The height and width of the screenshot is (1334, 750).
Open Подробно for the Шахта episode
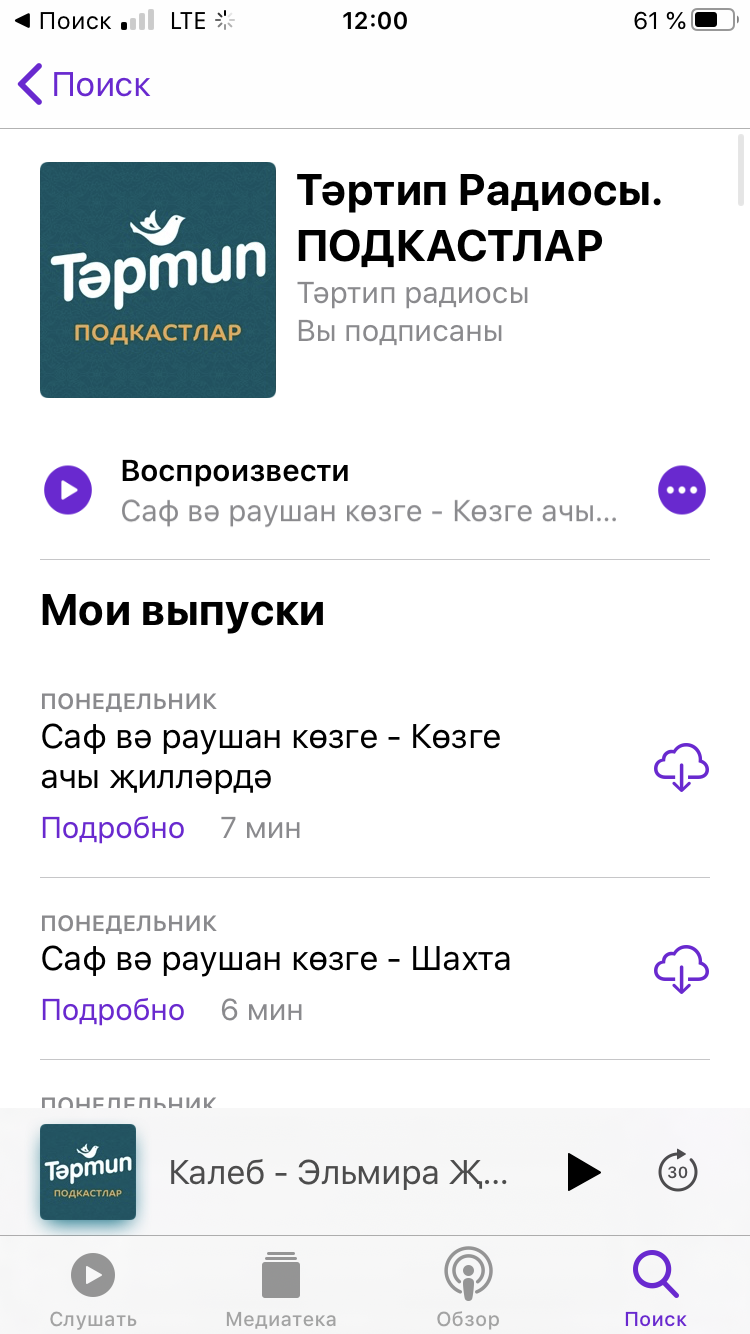113,1010
